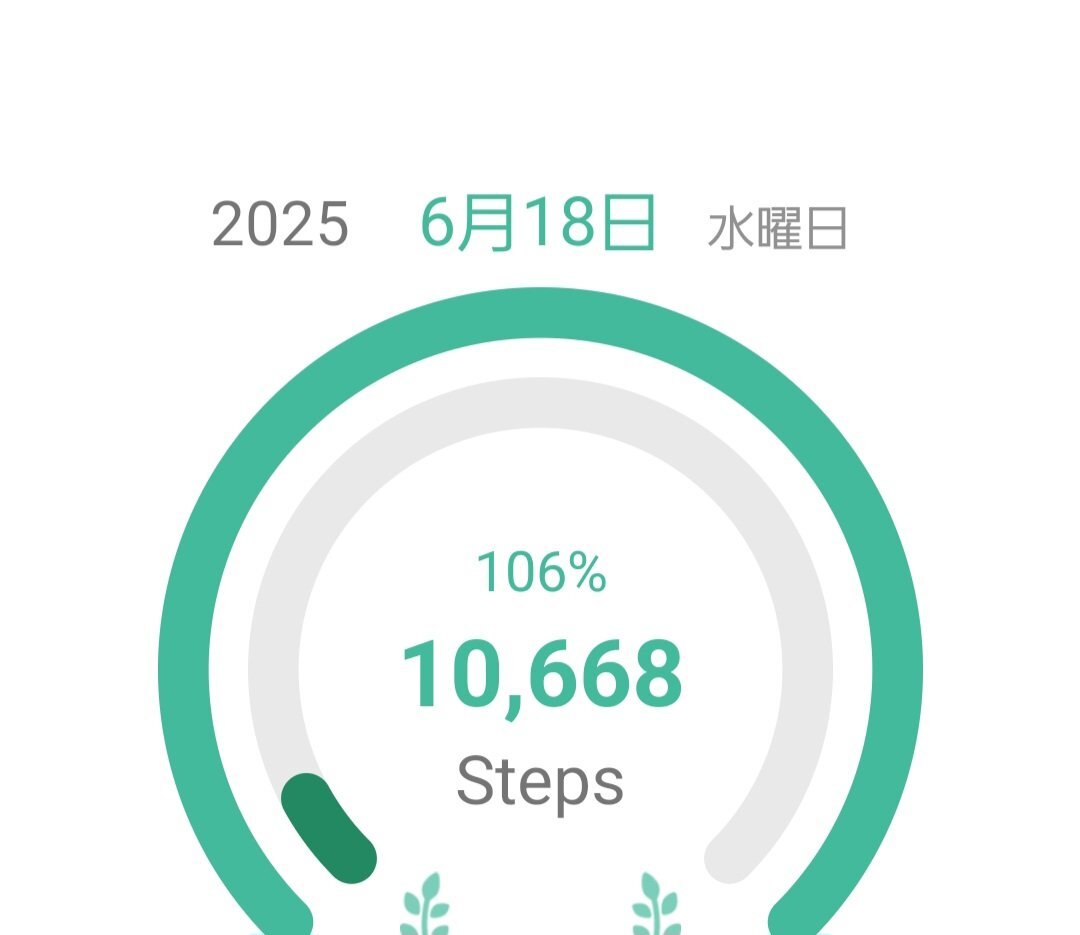
Task: Open the date picker from 6月18日
Action: 537,224
